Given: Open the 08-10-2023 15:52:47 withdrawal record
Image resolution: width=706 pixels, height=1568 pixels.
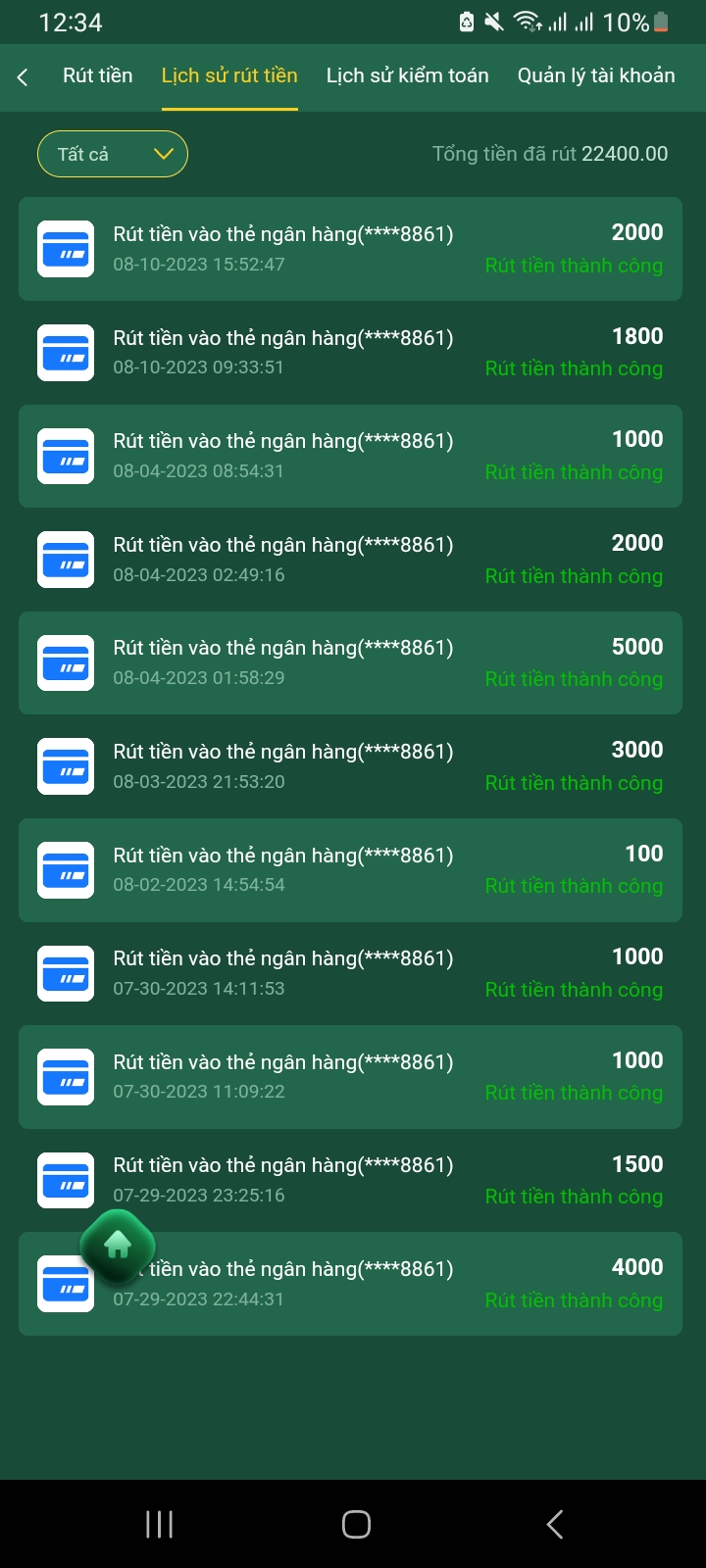Looking at the screenshot, I should 350,249.
